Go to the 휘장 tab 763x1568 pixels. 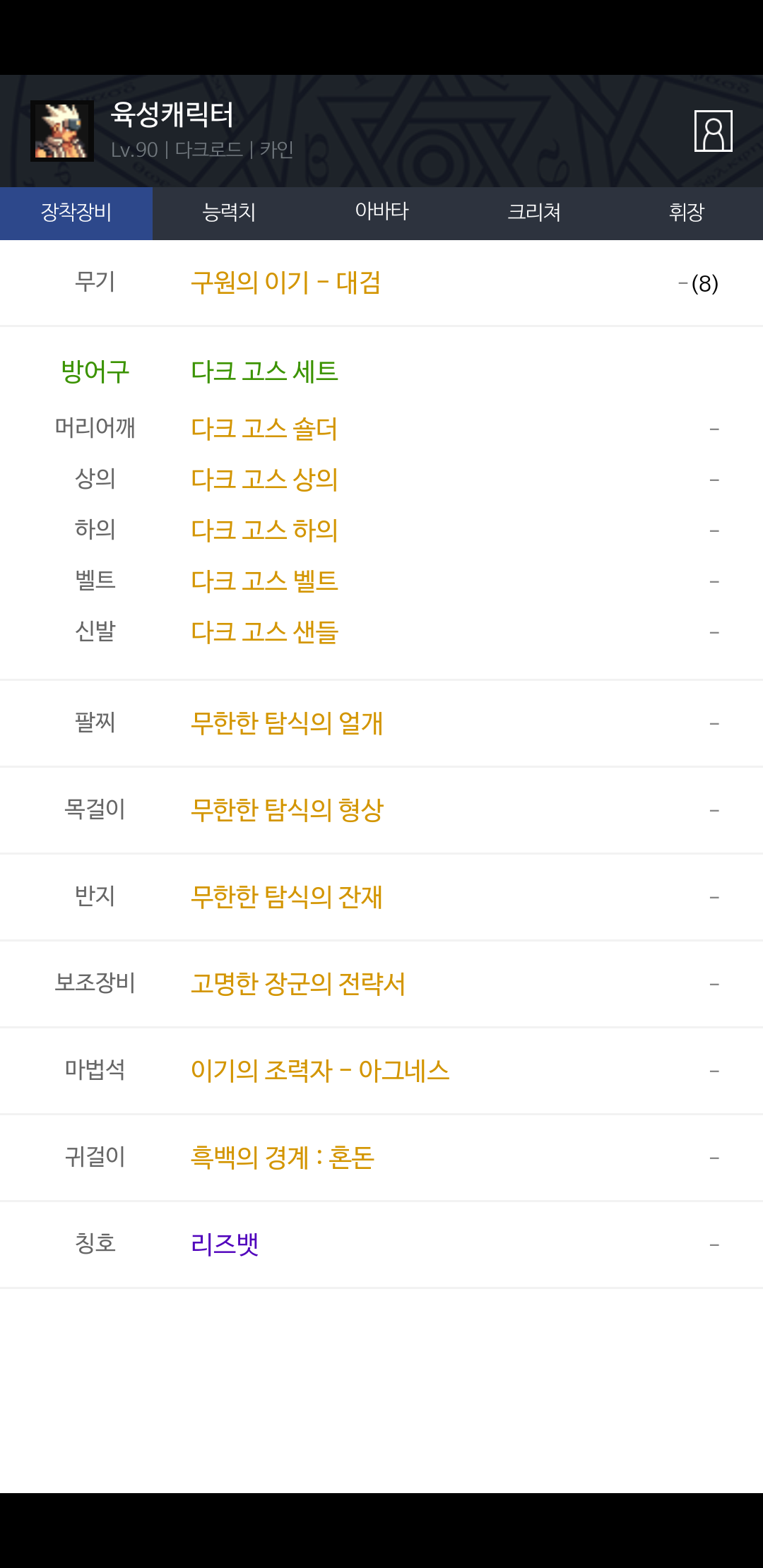pos(687,213)
